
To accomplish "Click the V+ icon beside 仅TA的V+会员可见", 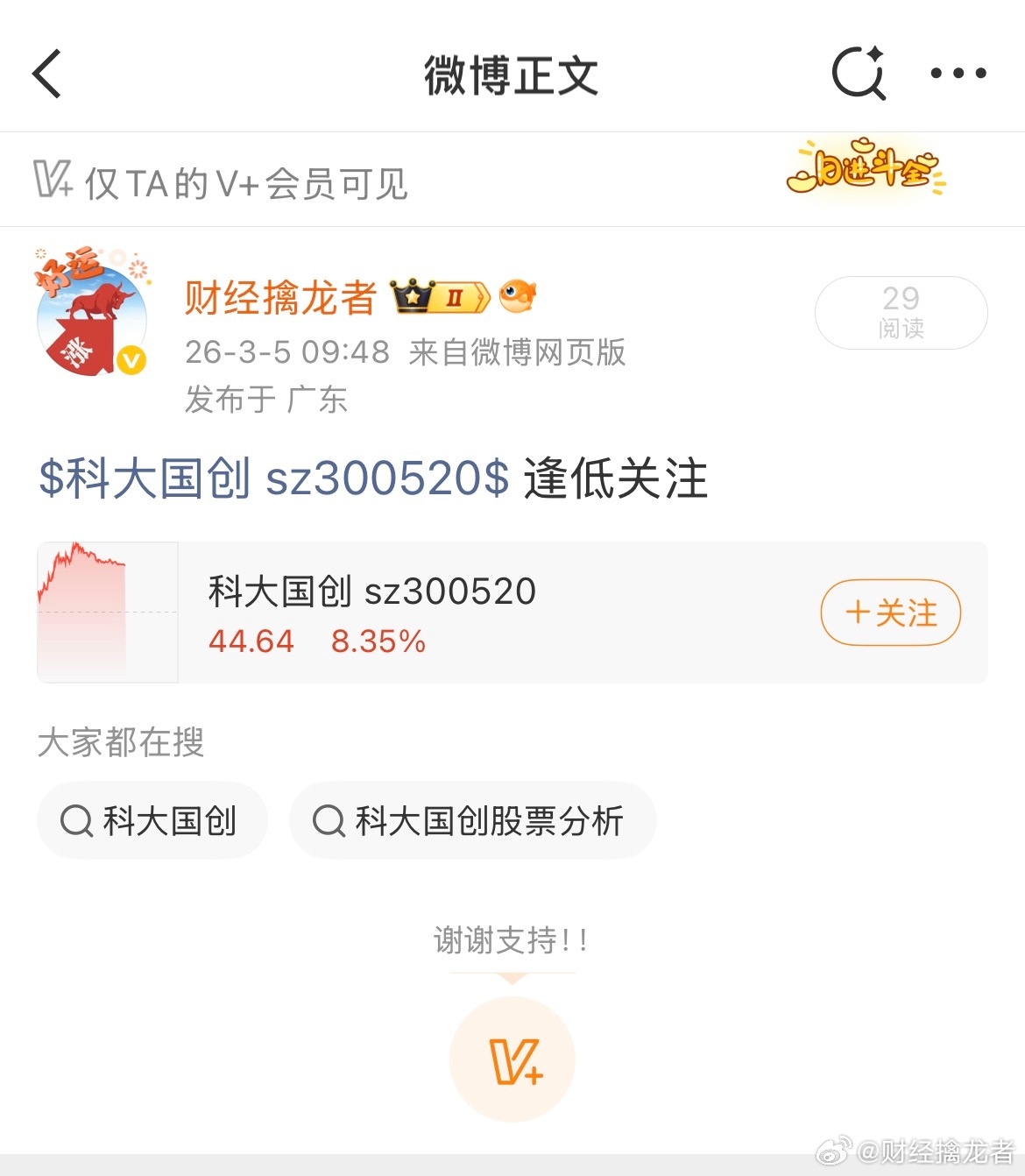I will pos(53,180).
